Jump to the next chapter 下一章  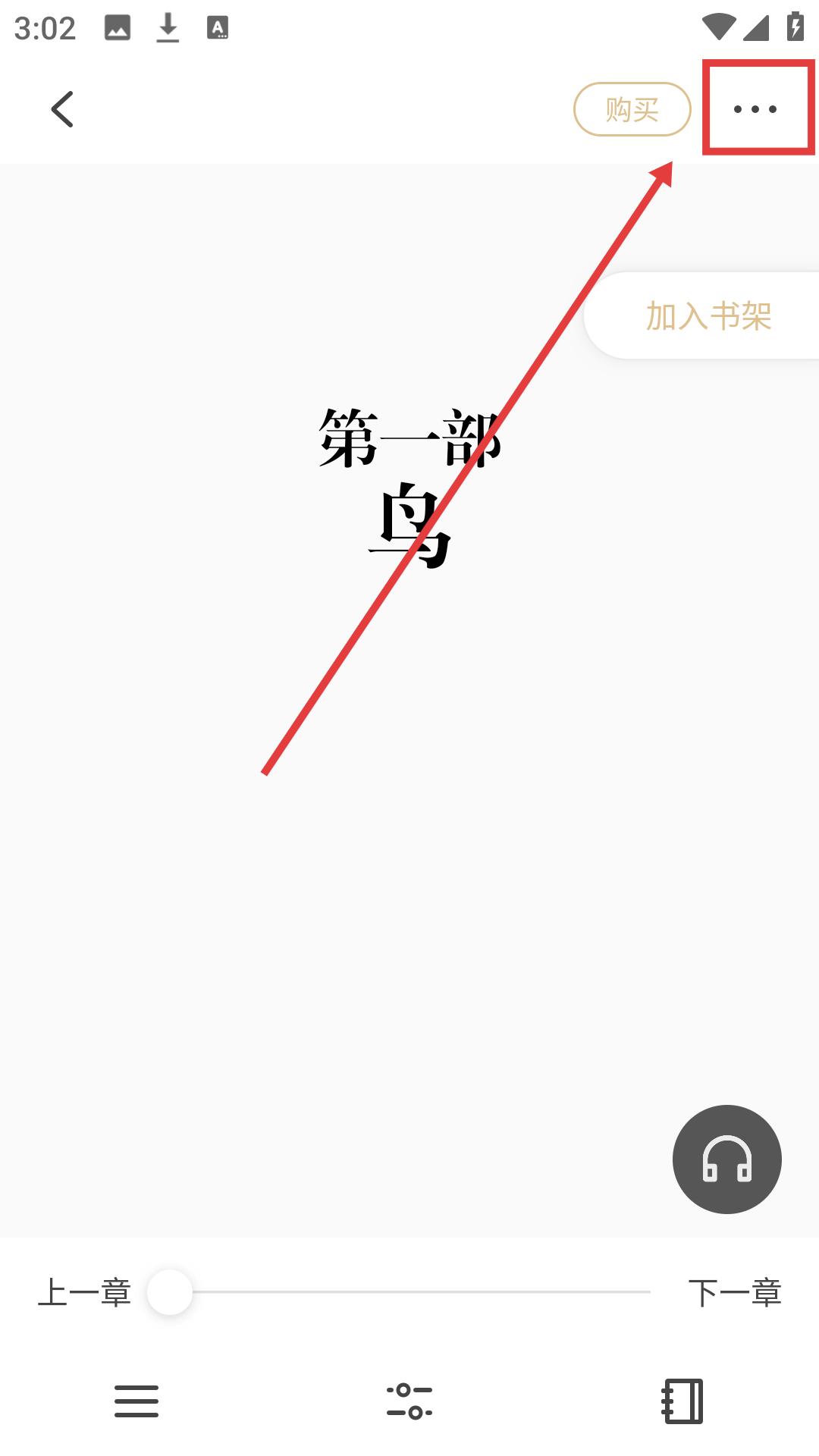coord(734,1292)
